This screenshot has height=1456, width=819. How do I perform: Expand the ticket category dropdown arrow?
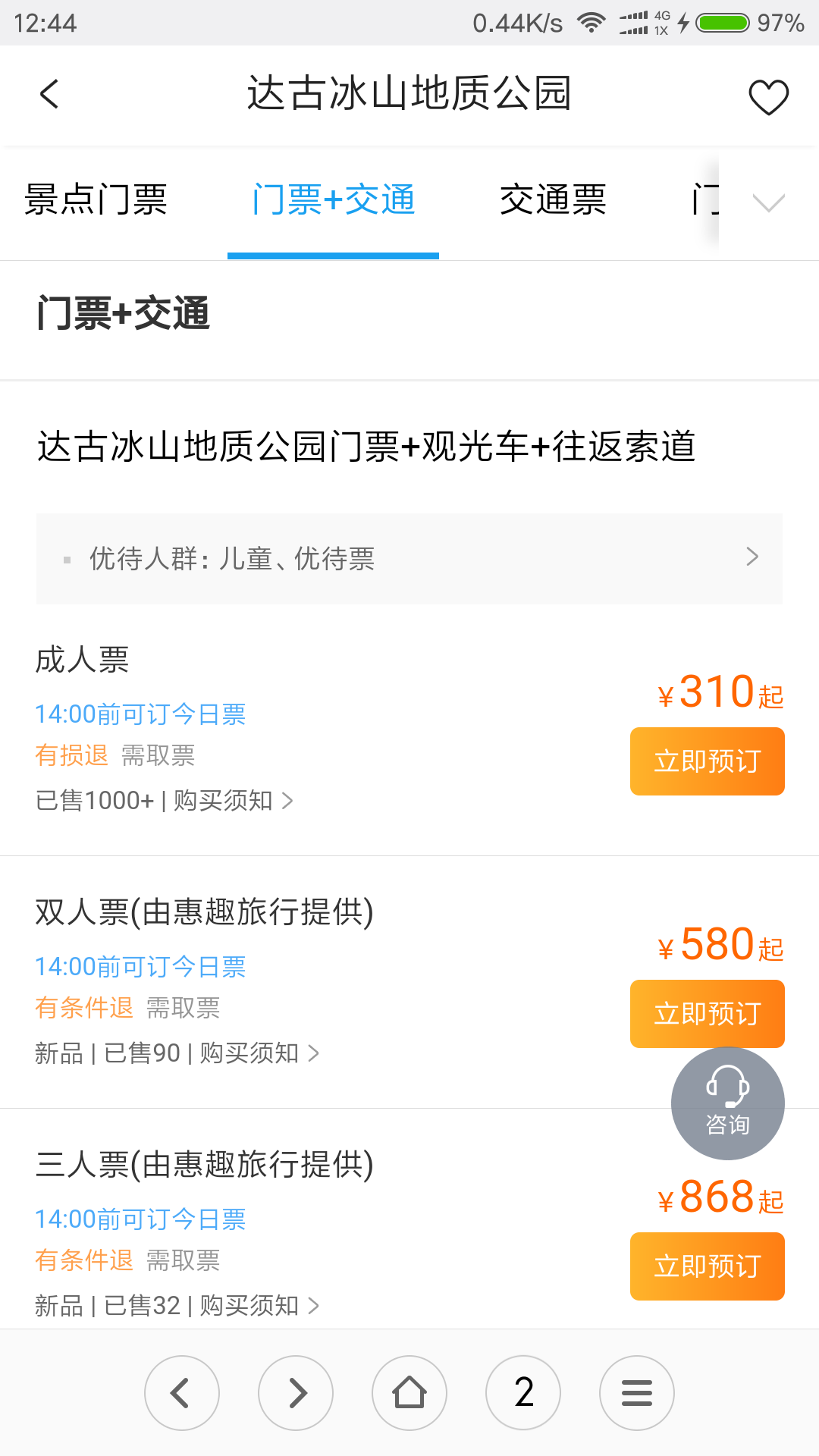(x=768, y=202)
